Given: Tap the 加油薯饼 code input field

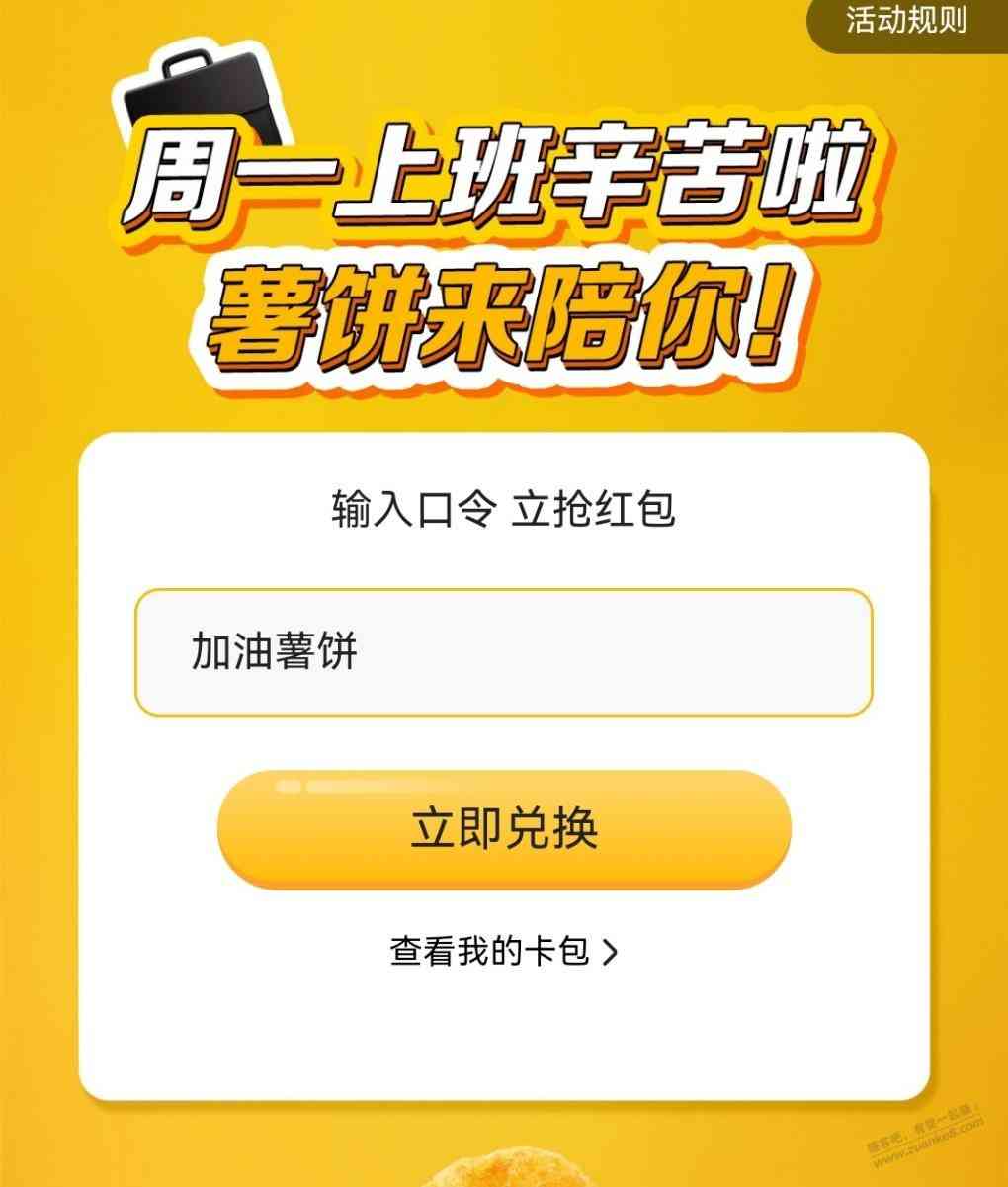Looking at the screenshot, I should [x=503, y=652].
